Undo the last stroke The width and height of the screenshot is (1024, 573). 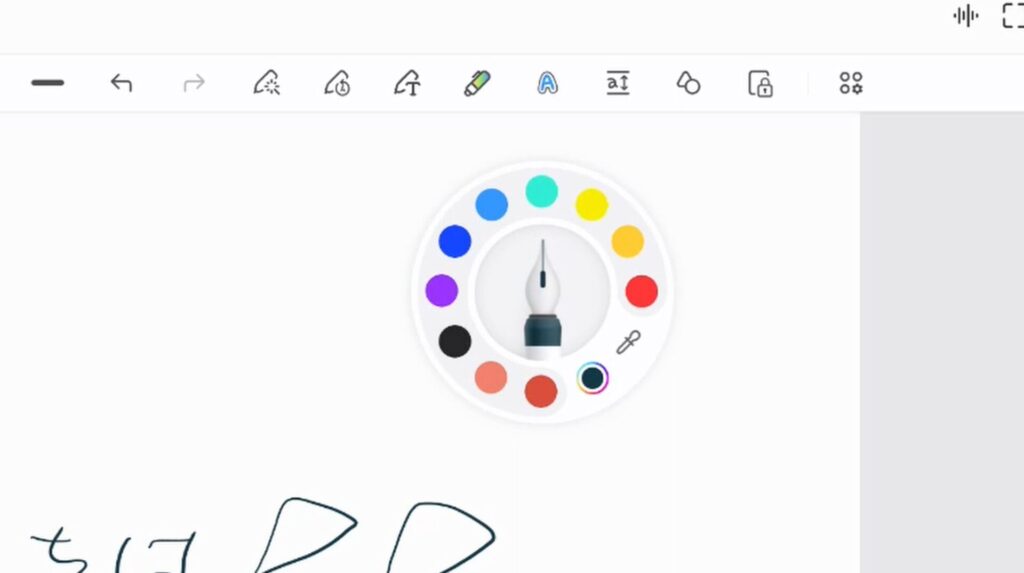click(121, 83)
